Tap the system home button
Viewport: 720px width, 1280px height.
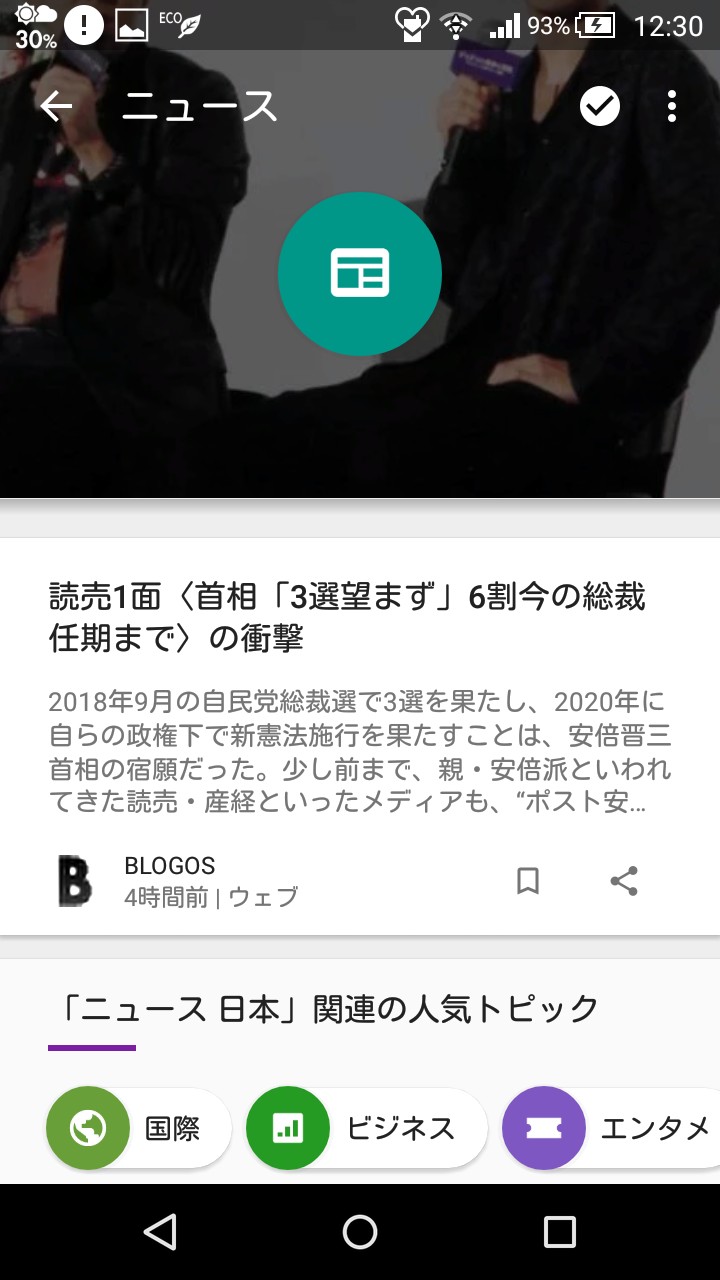pos(360,1232)
